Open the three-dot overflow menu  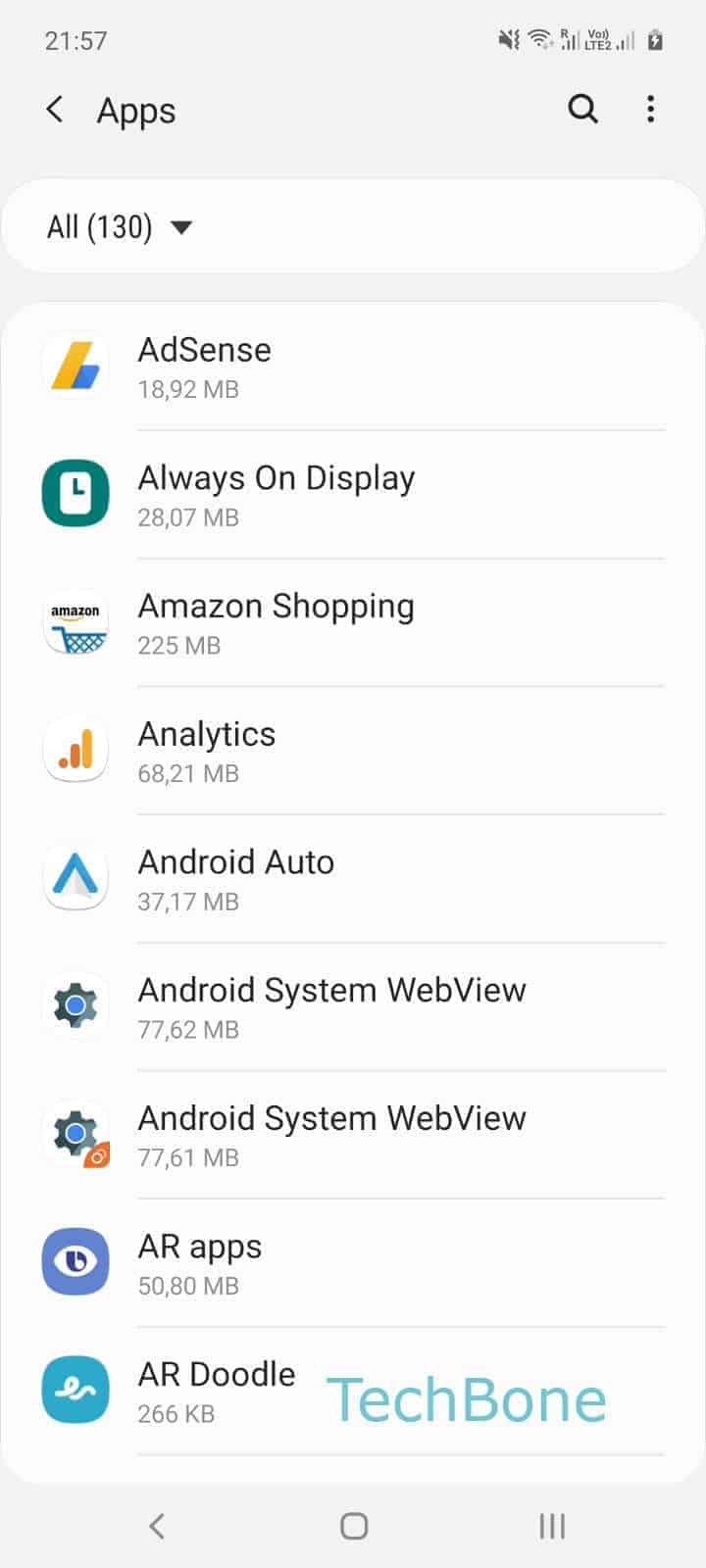pos(650,109)
